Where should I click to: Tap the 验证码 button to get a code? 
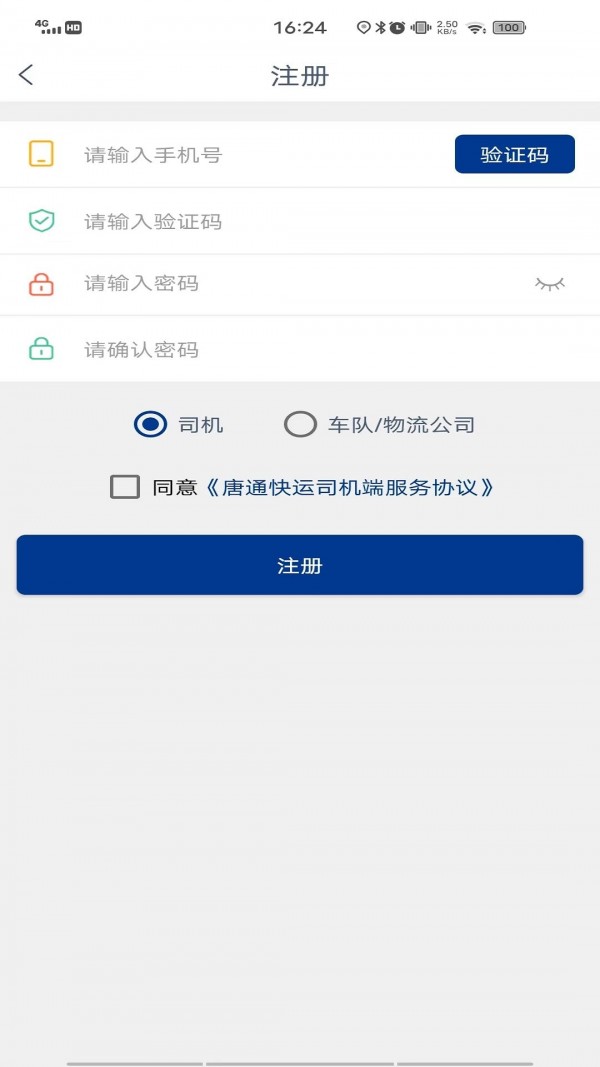pos(514,155)
